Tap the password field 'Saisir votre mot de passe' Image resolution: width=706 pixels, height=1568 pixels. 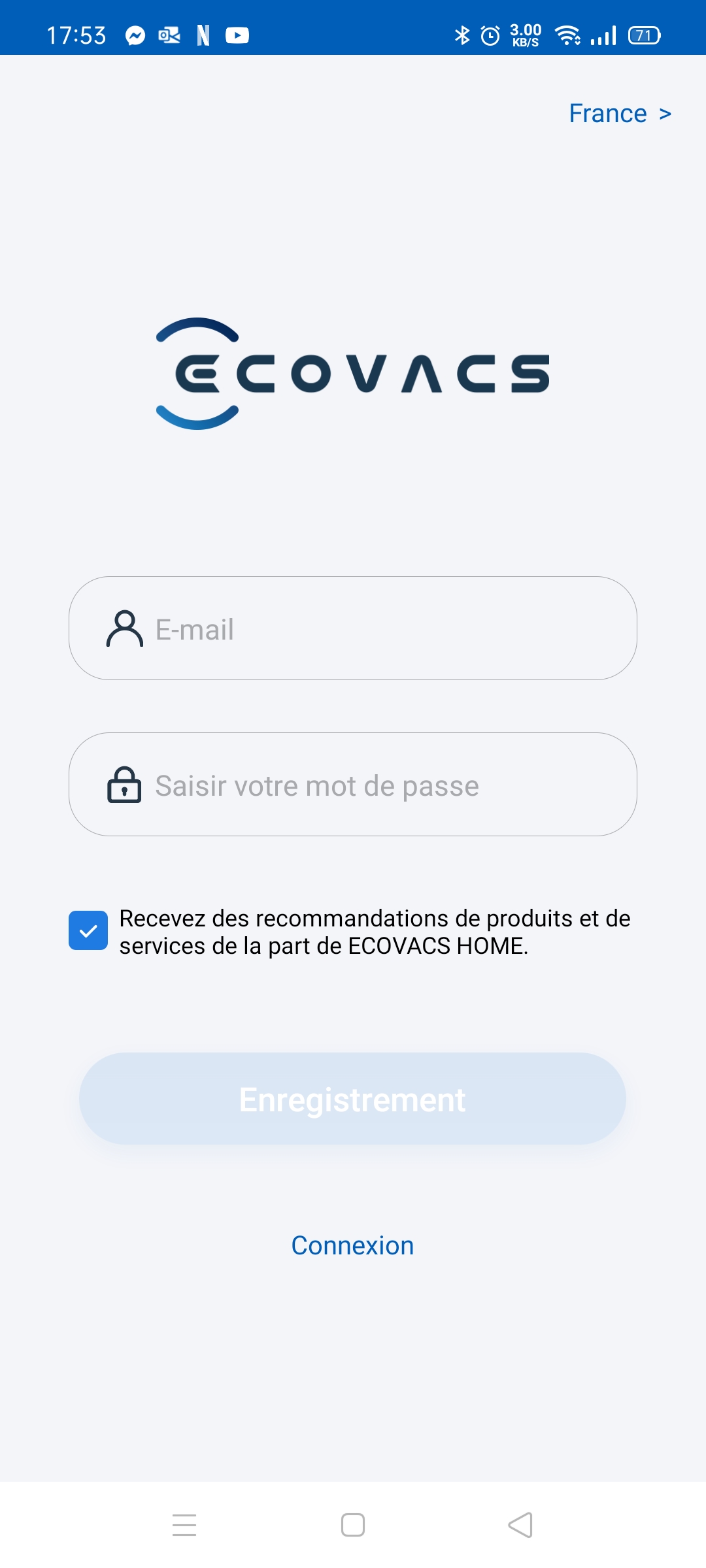pyautogui.click(x=353, y=784)
